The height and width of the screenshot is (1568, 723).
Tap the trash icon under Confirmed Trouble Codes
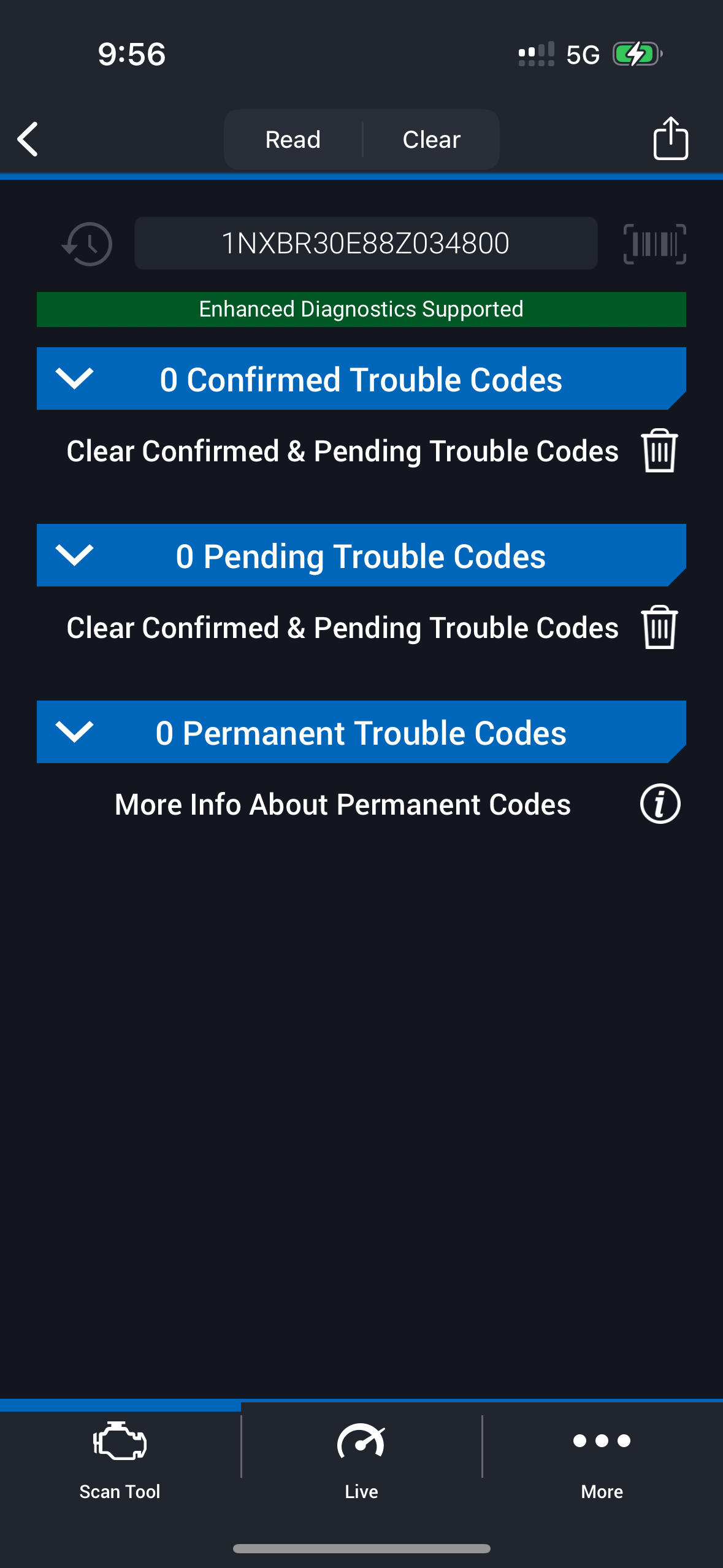click(x=659, y=451)
